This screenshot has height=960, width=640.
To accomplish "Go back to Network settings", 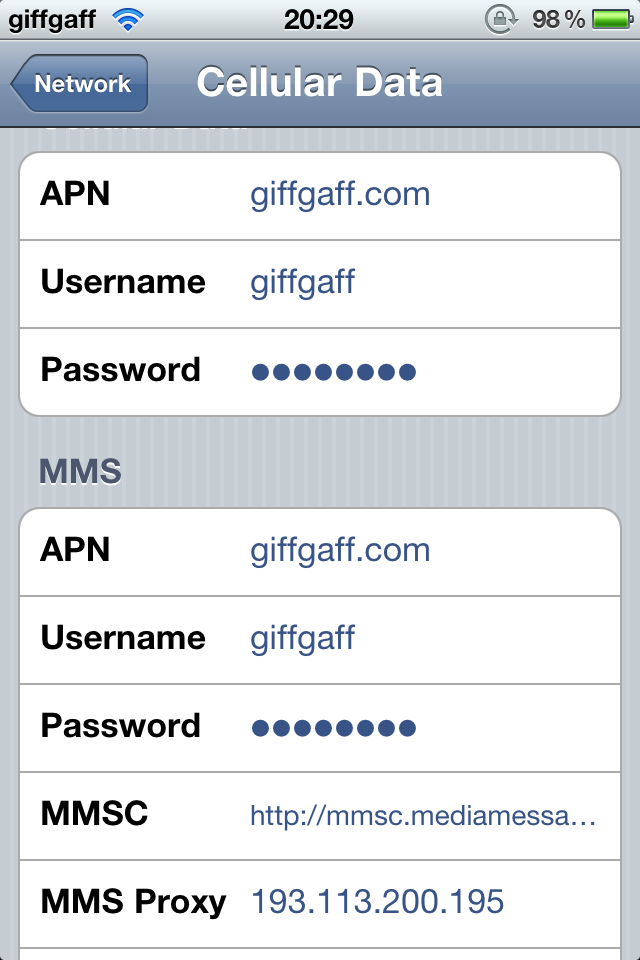I will (80, 84).
